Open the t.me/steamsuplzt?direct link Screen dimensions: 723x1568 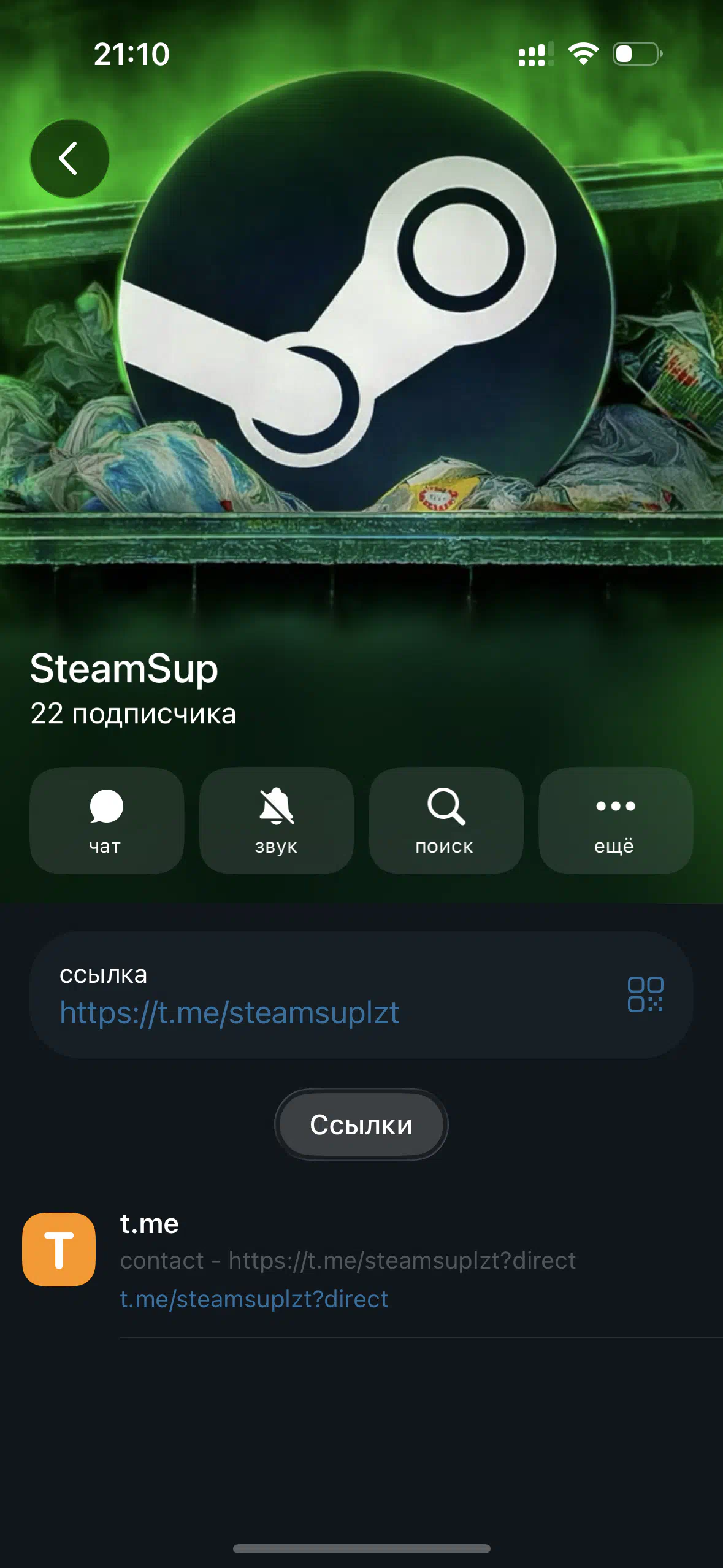pos(254,1299)
